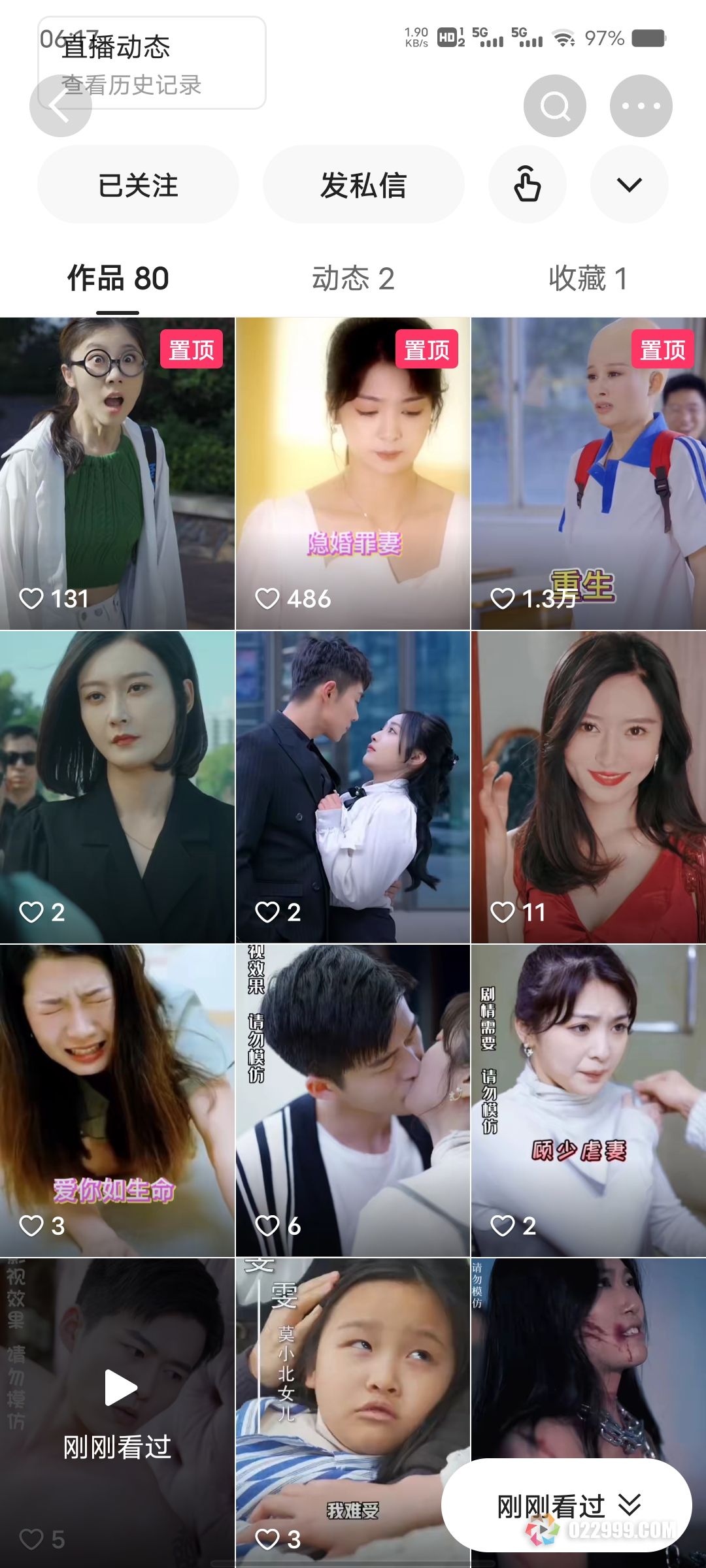Tap the hand-pointer icon button
Image resolution: width=706 pixels, height=1568 pixels.
click(527, 185)
